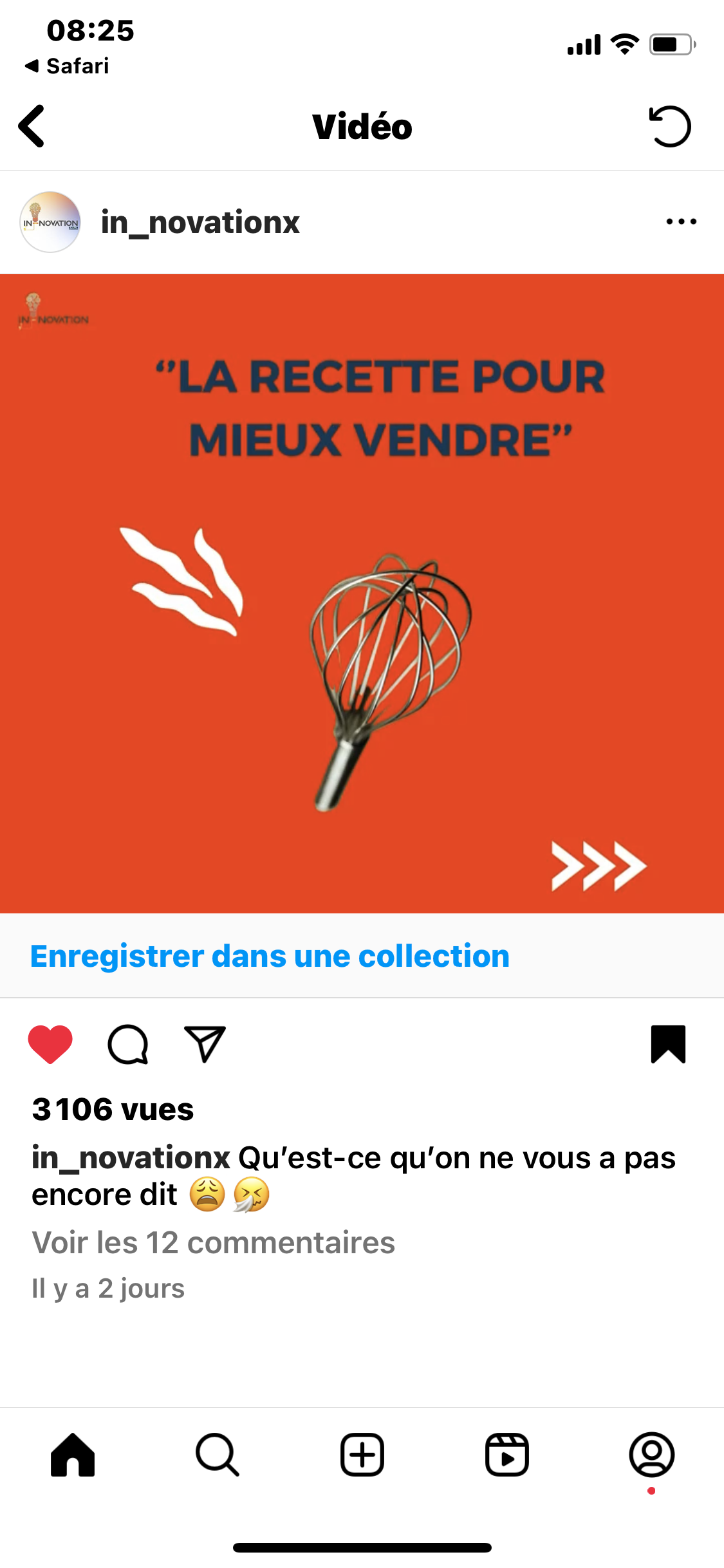Share the post via the paper plane

(x=205, y=1043)
